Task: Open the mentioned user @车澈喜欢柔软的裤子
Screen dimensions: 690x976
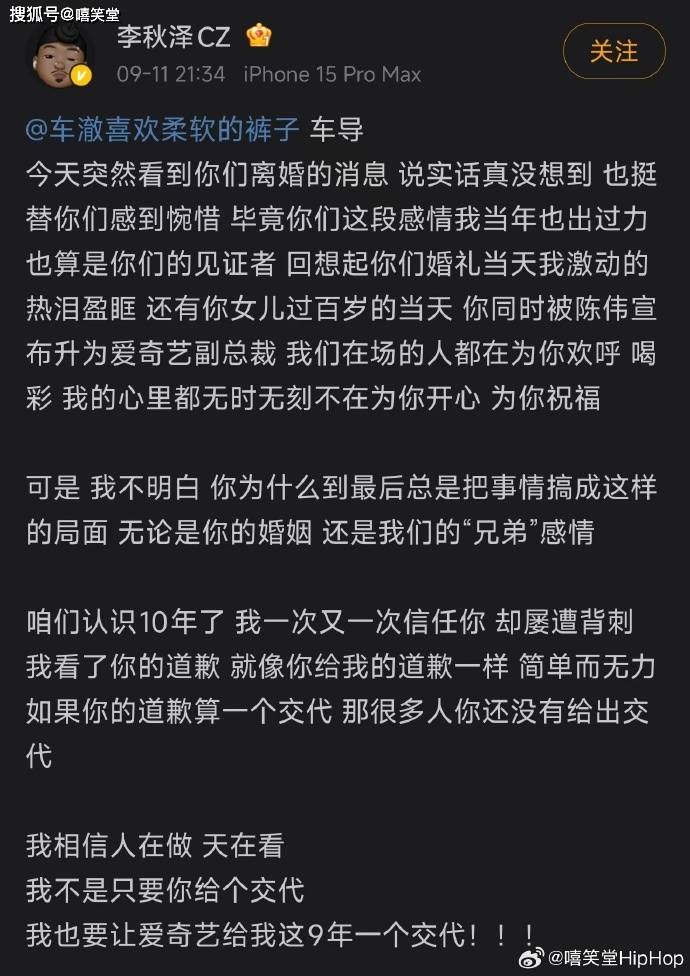Action: coord(163,130)
